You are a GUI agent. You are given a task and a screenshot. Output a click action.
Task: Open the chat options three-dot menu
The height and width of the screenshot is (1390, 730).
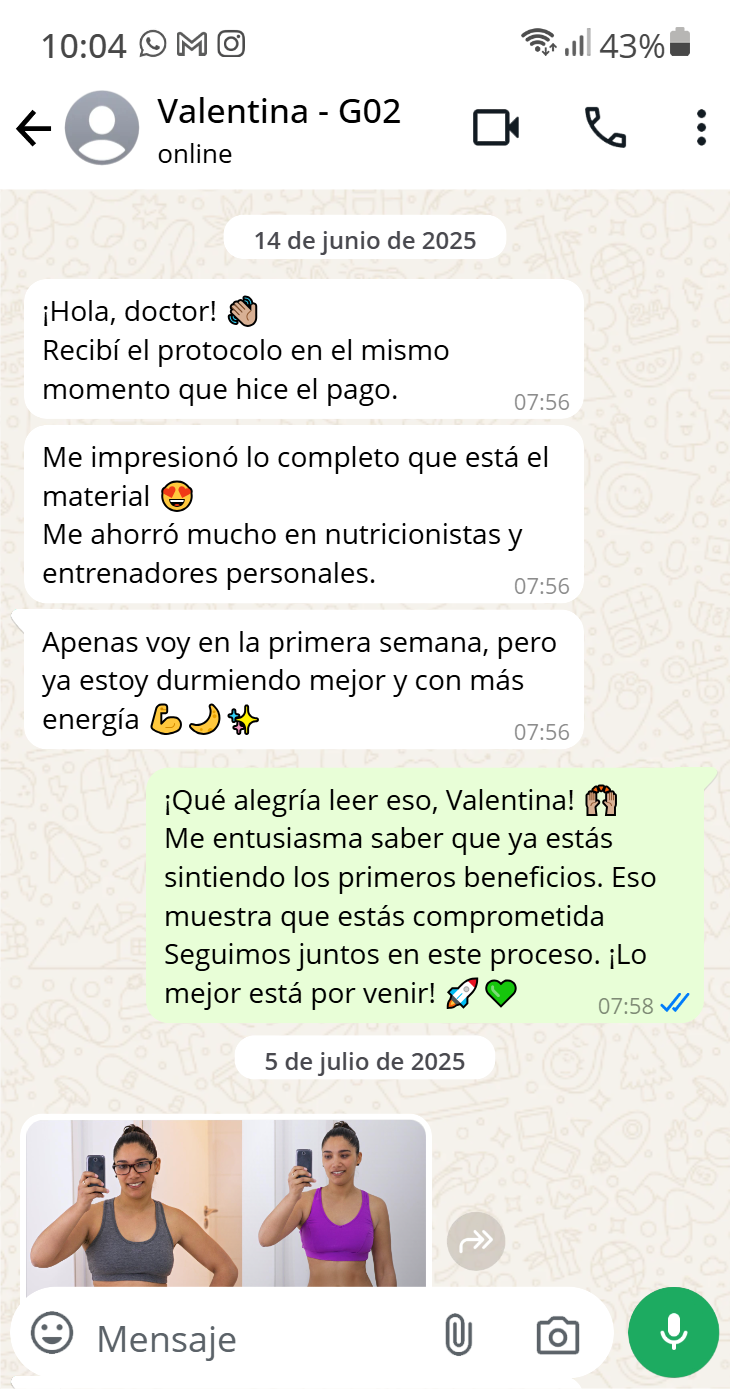[x=700, y=128]
